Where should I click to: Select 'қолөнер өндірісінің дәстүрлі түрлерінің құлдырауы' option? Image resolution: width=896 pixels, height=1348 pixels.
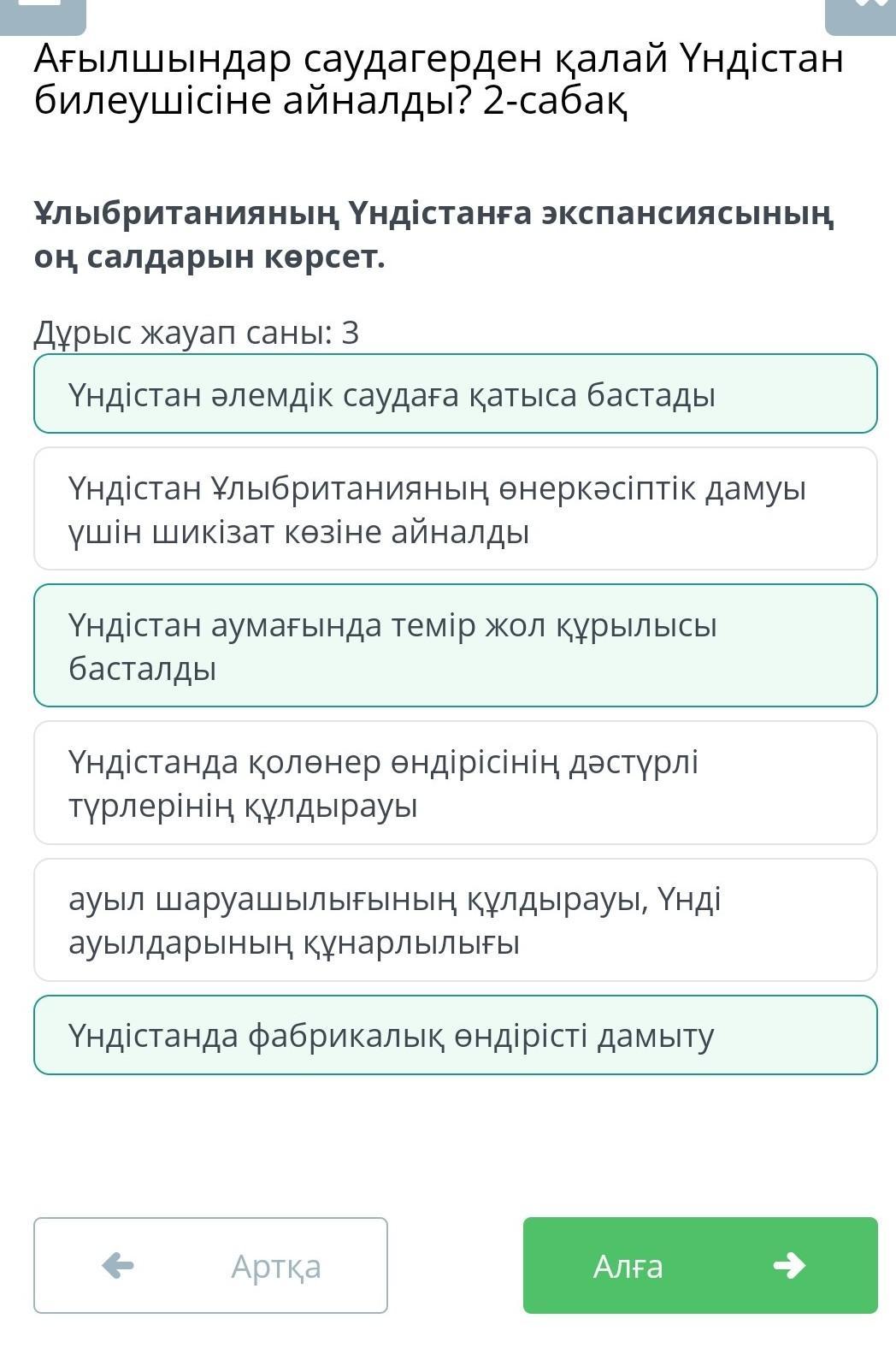pos(455,783)
